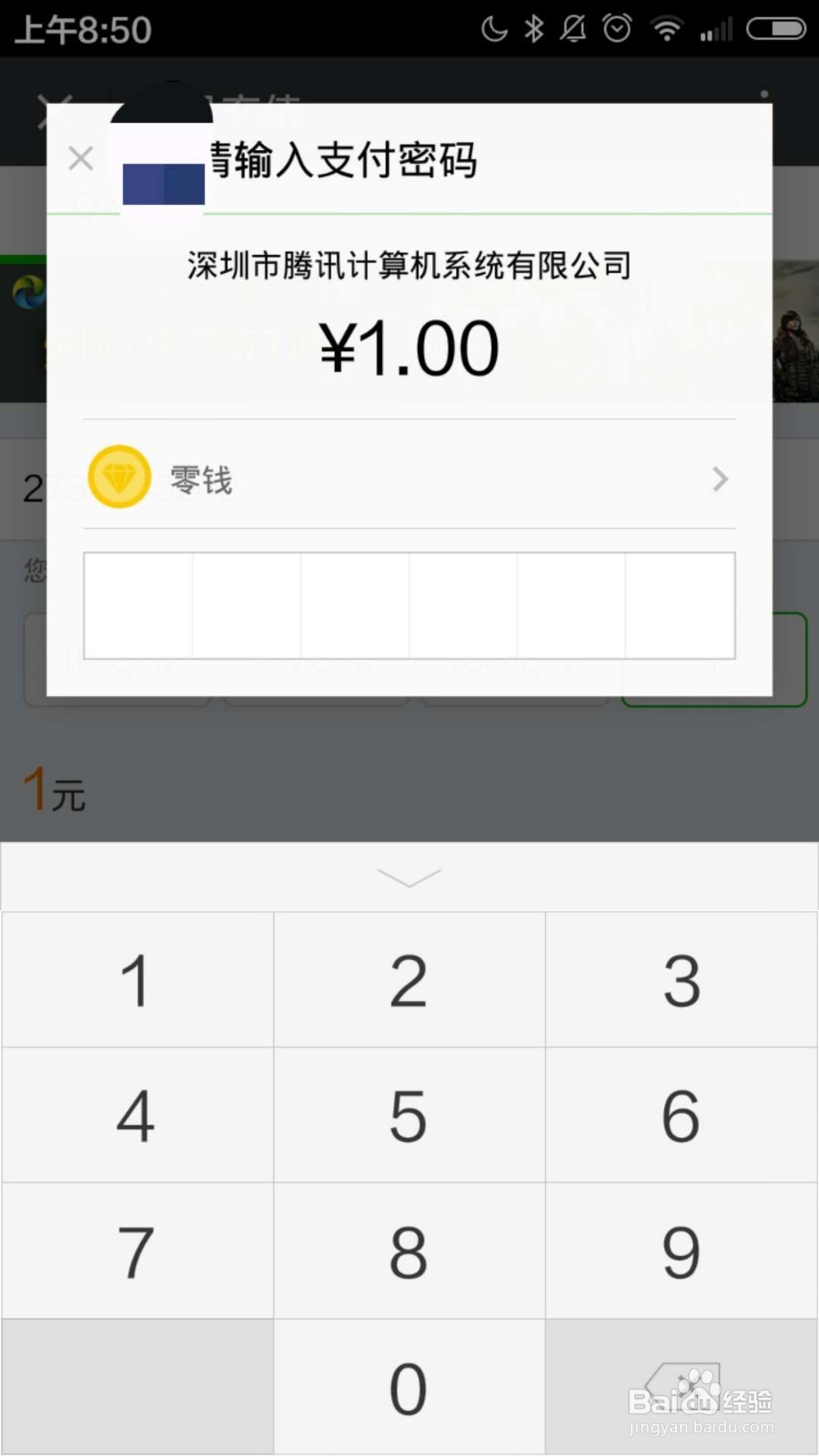Tap the yellow 零钱 coin icon
The width and height of the screenshot is (819, 1456).
click(119, 476)
